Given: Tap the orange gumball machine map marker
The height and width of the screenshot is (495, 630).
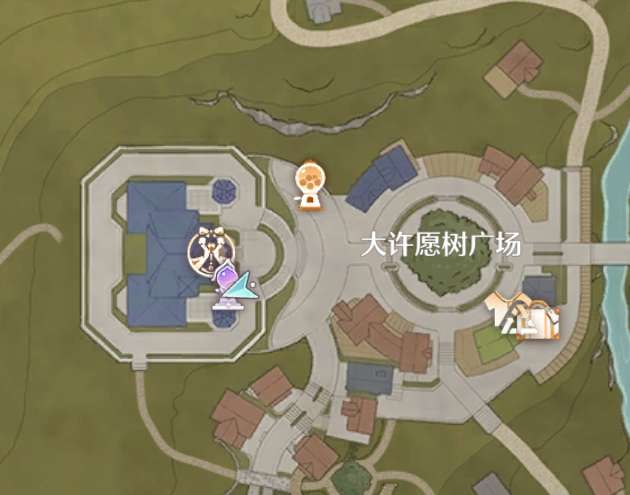Looking at the screenshot, I should (x=311, y=185).
